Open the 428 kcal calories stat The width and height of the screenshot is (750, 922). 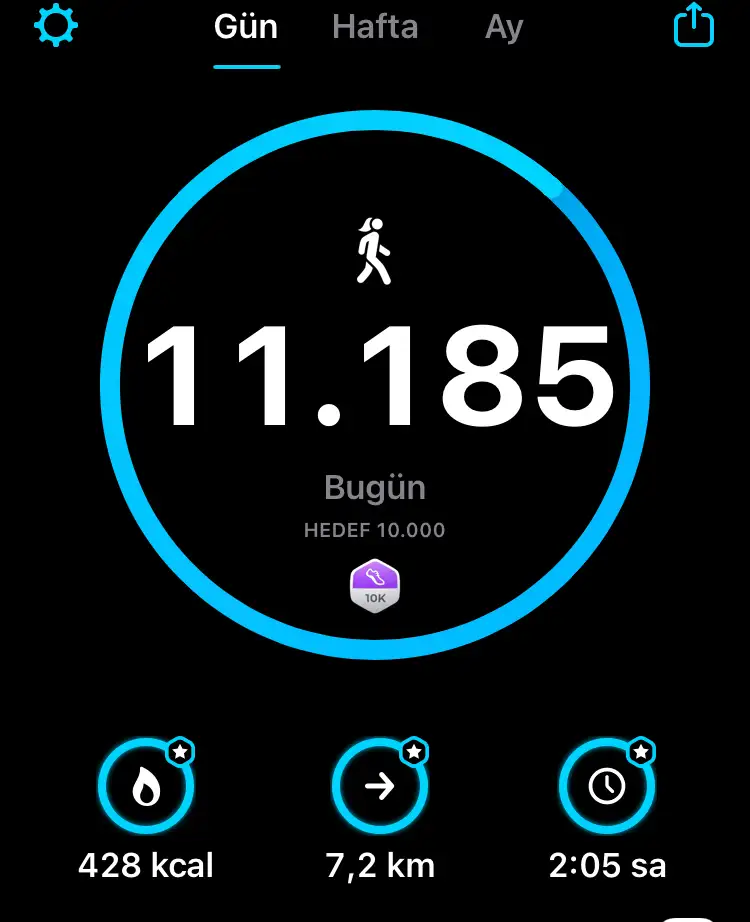click(x=146, y=789)
